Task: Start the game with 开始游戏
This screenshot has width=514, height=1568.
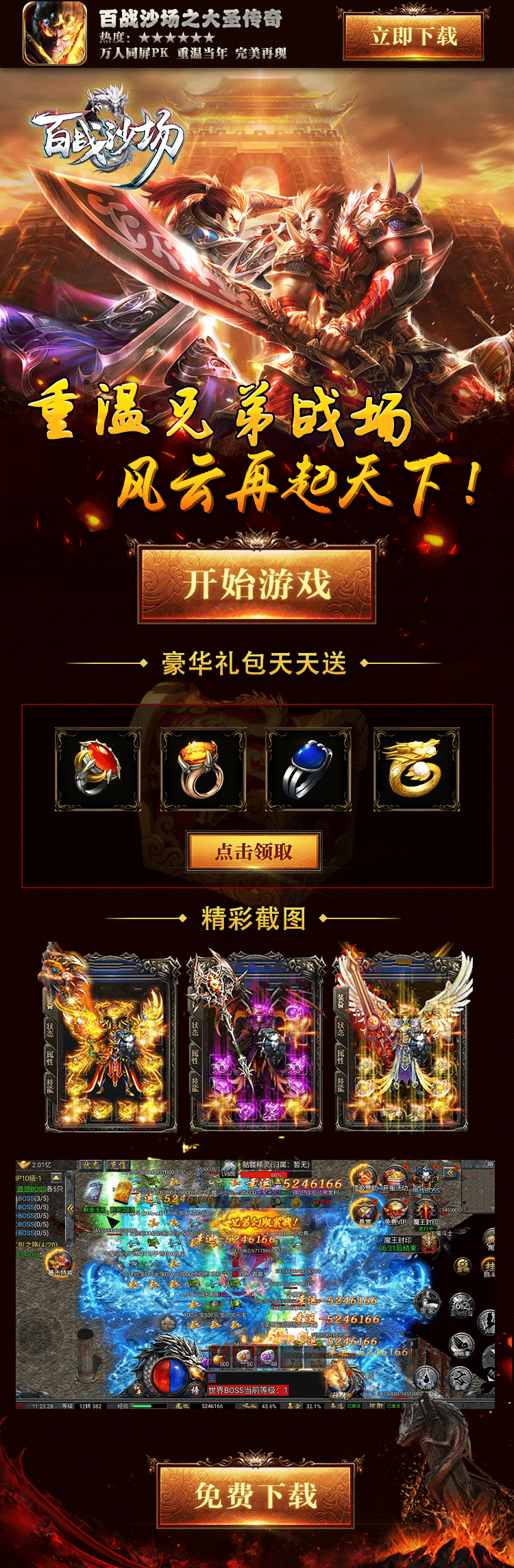Action: [257, 584]
